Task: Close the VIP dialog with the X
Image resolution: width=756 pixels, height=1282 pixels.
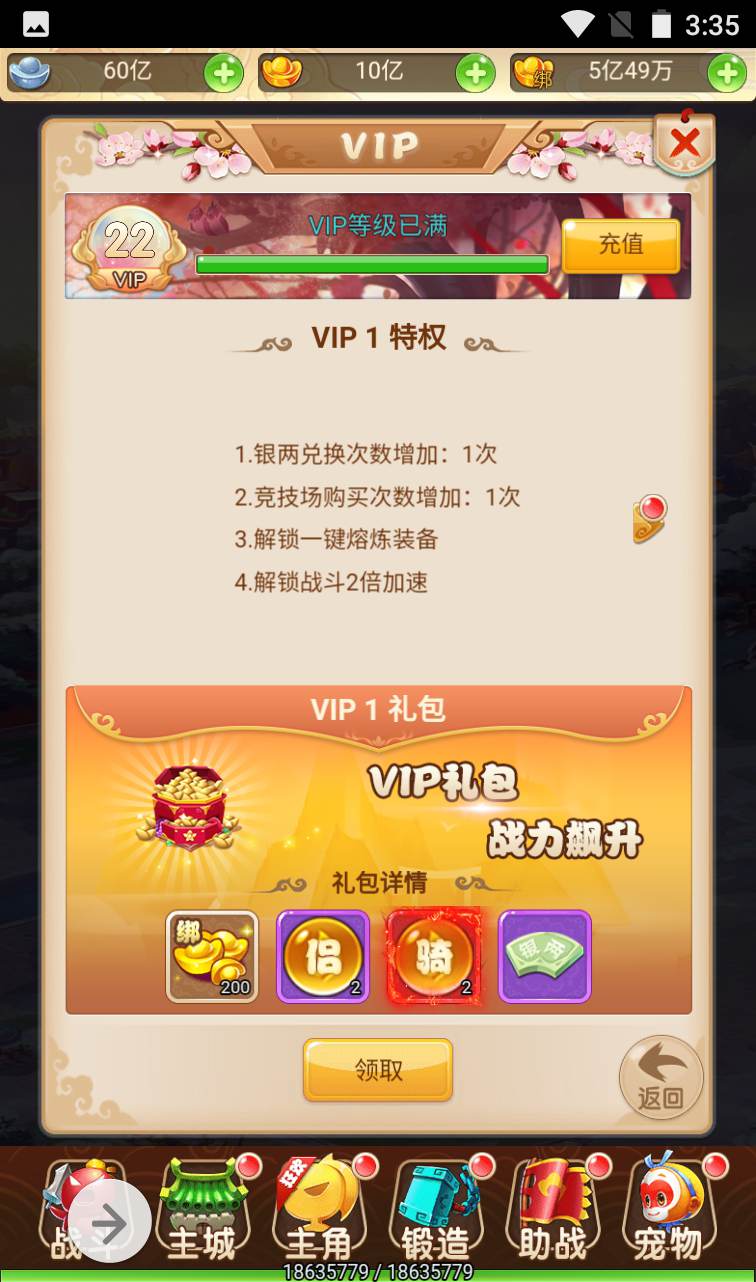Action: 684,144
